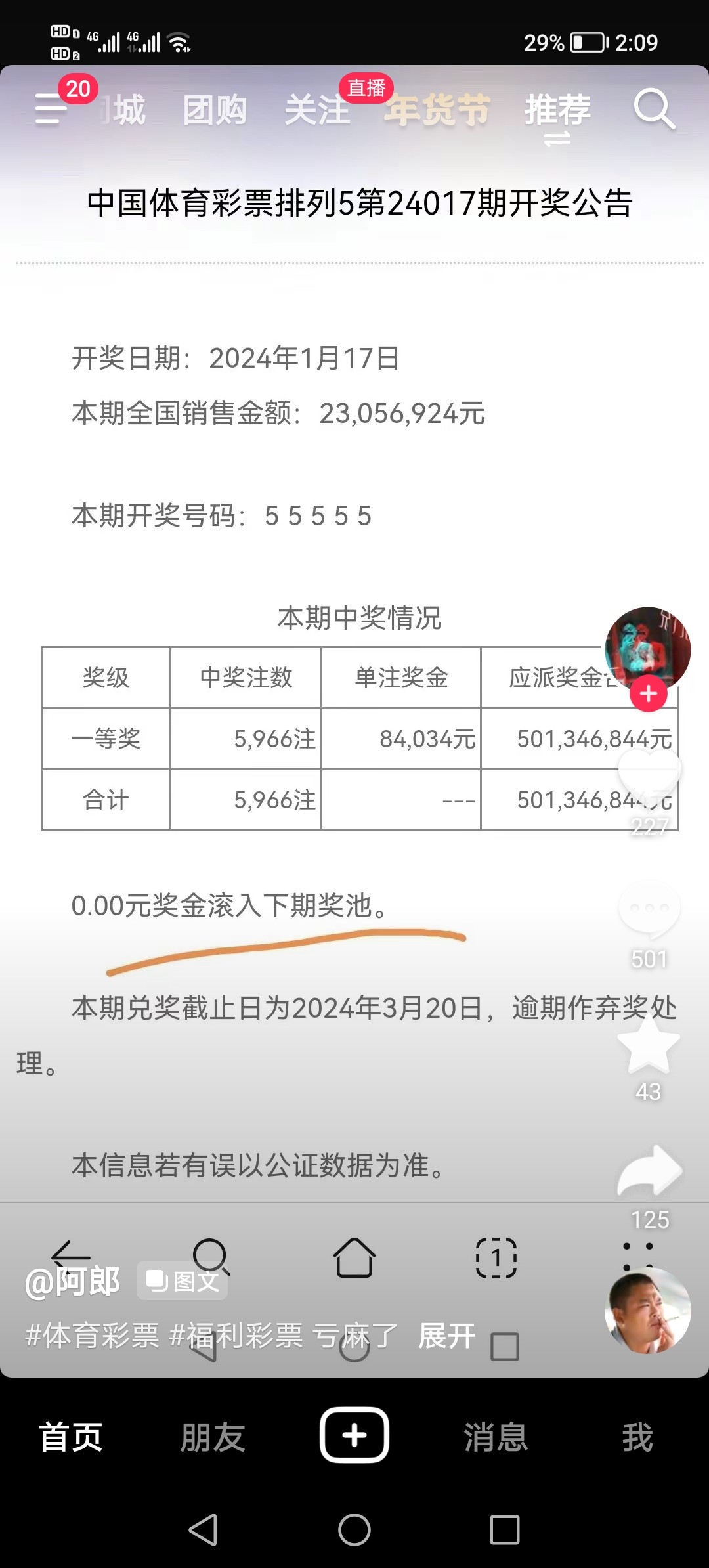Open the 消息 tab
The height and width of the screenshot is (1568, 709).
(496, 1437)
